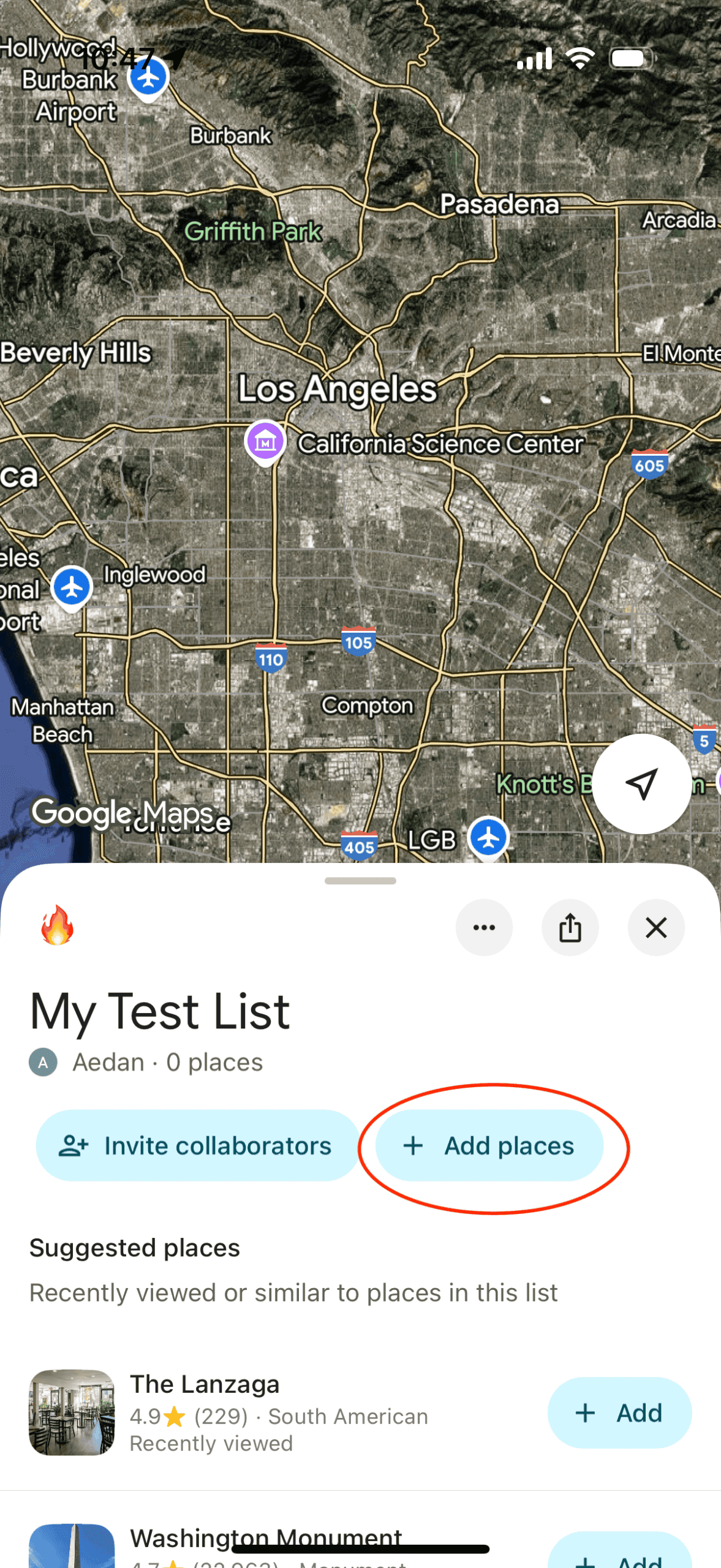Open the Washington Monument suggestion

point(266,1540)
